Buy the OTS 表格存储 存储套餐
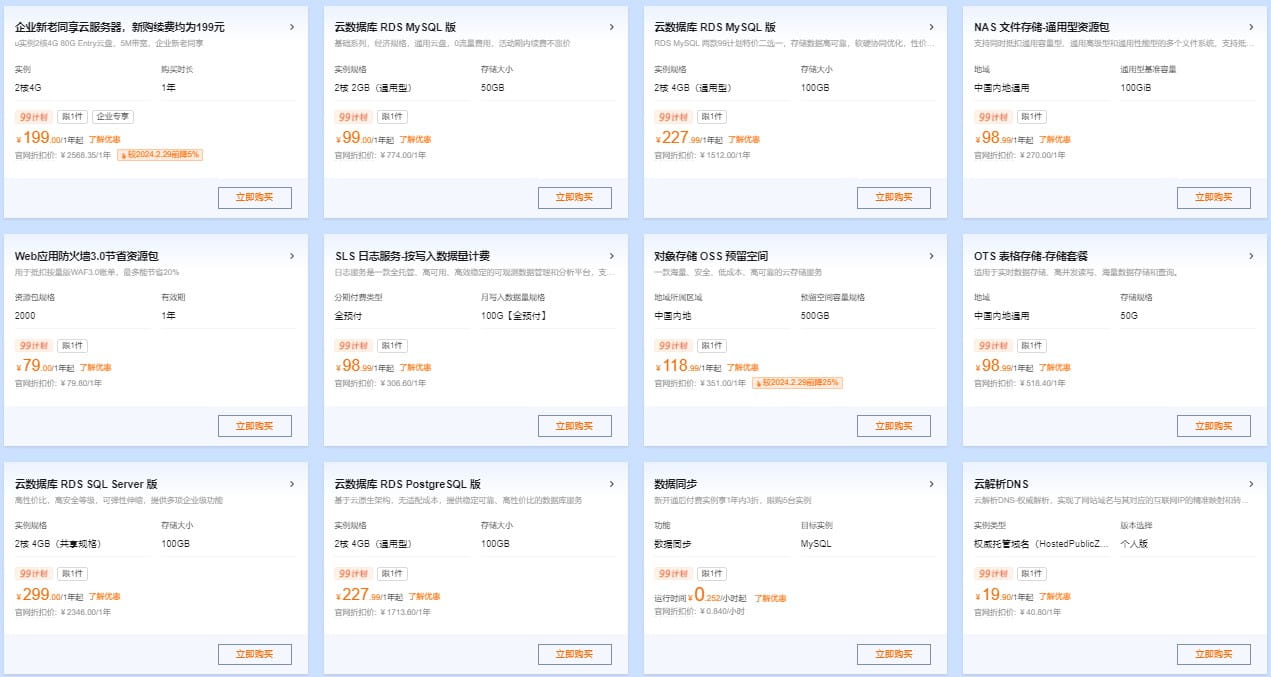Viewport: 1271px width, 677px height. (x=1213, y=426)
